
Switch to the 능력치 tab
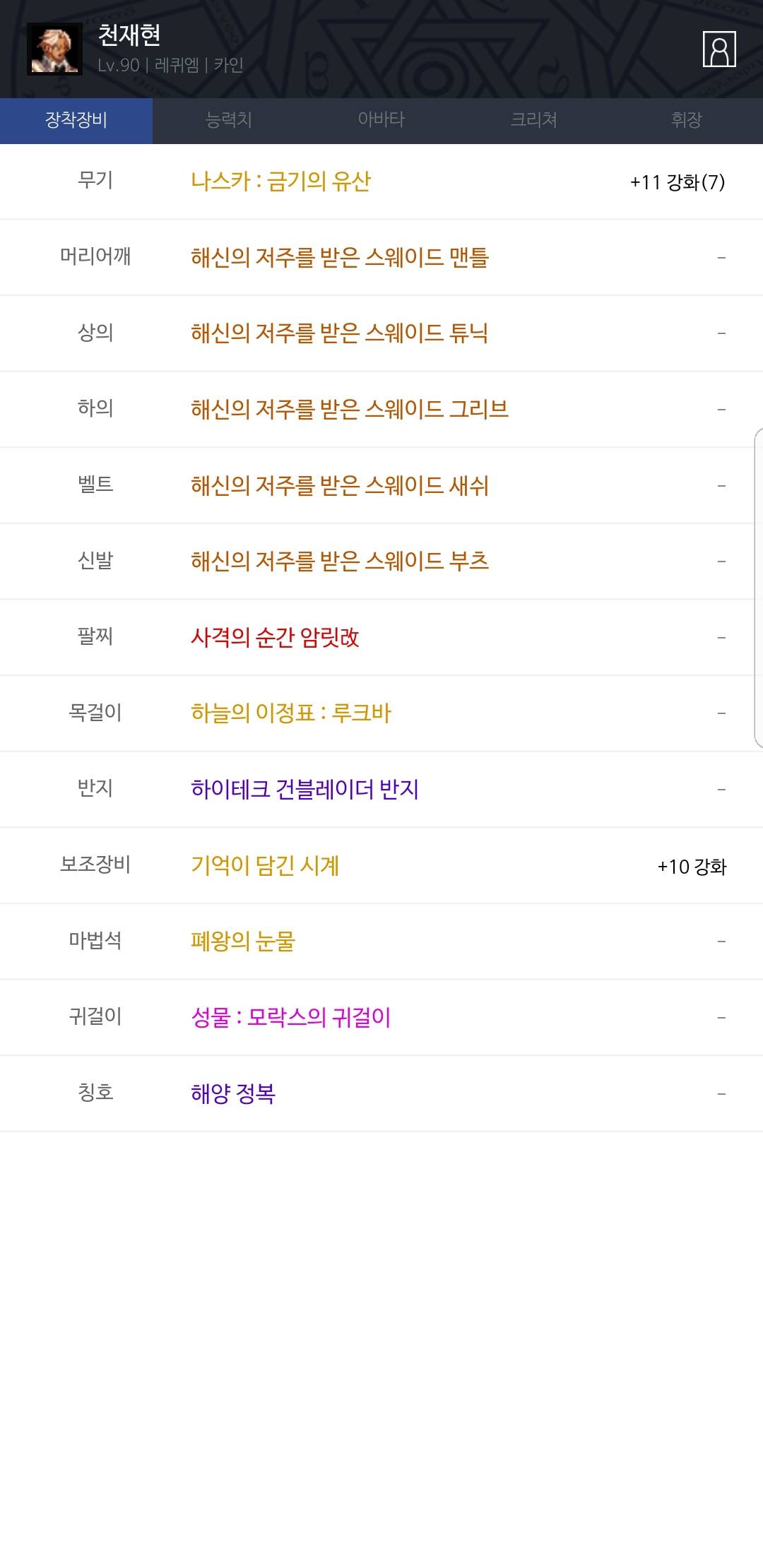(x=228, y=120)
